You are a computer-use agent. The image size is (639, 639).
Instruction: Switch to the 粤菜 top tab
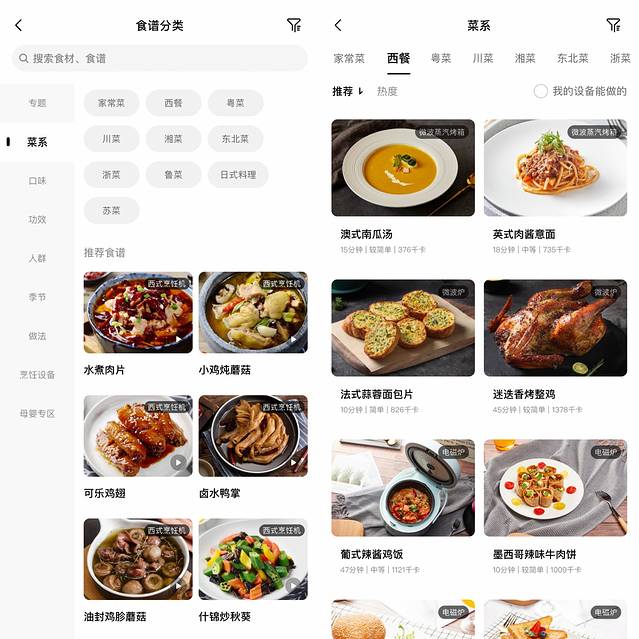point(441,58)
